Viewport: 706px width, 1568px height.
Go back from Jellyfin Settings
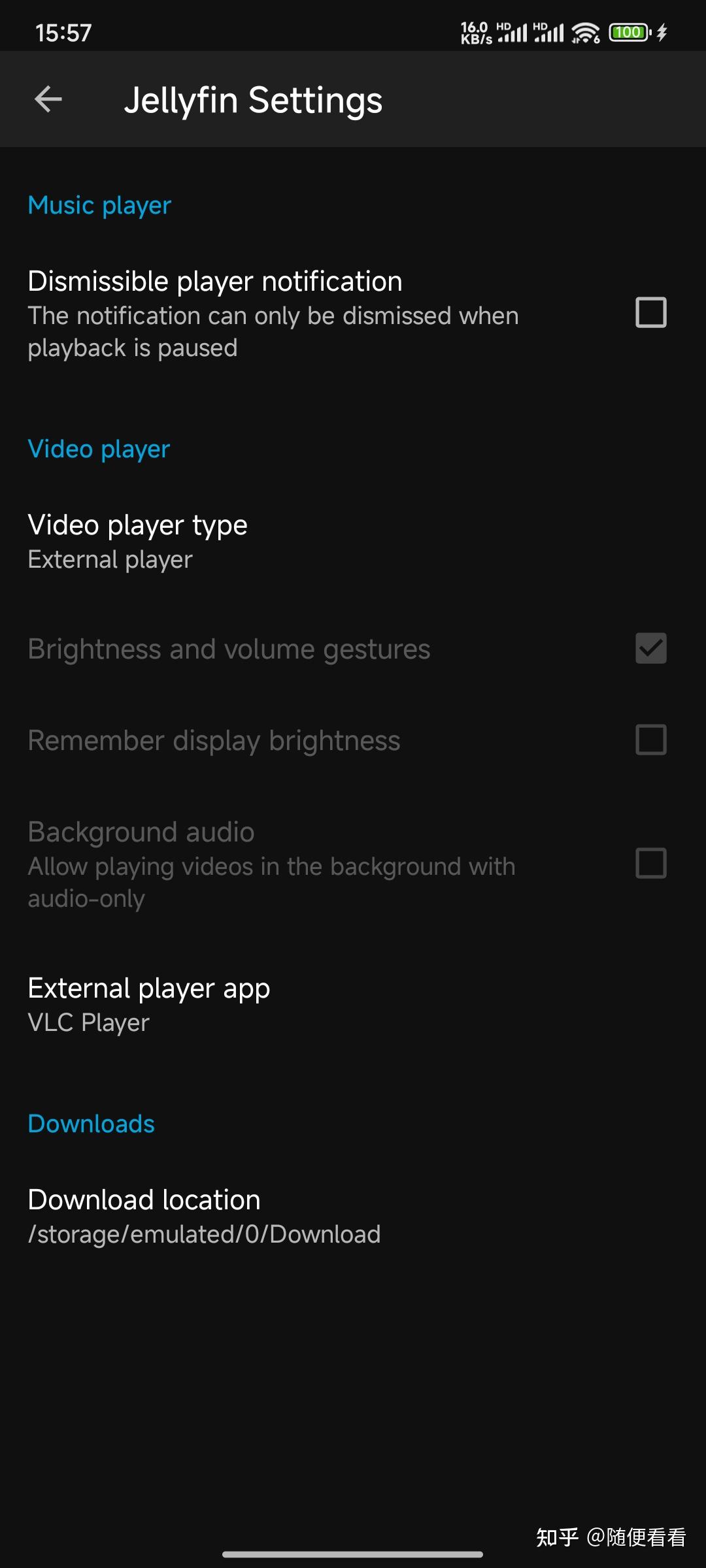point(48,100)
